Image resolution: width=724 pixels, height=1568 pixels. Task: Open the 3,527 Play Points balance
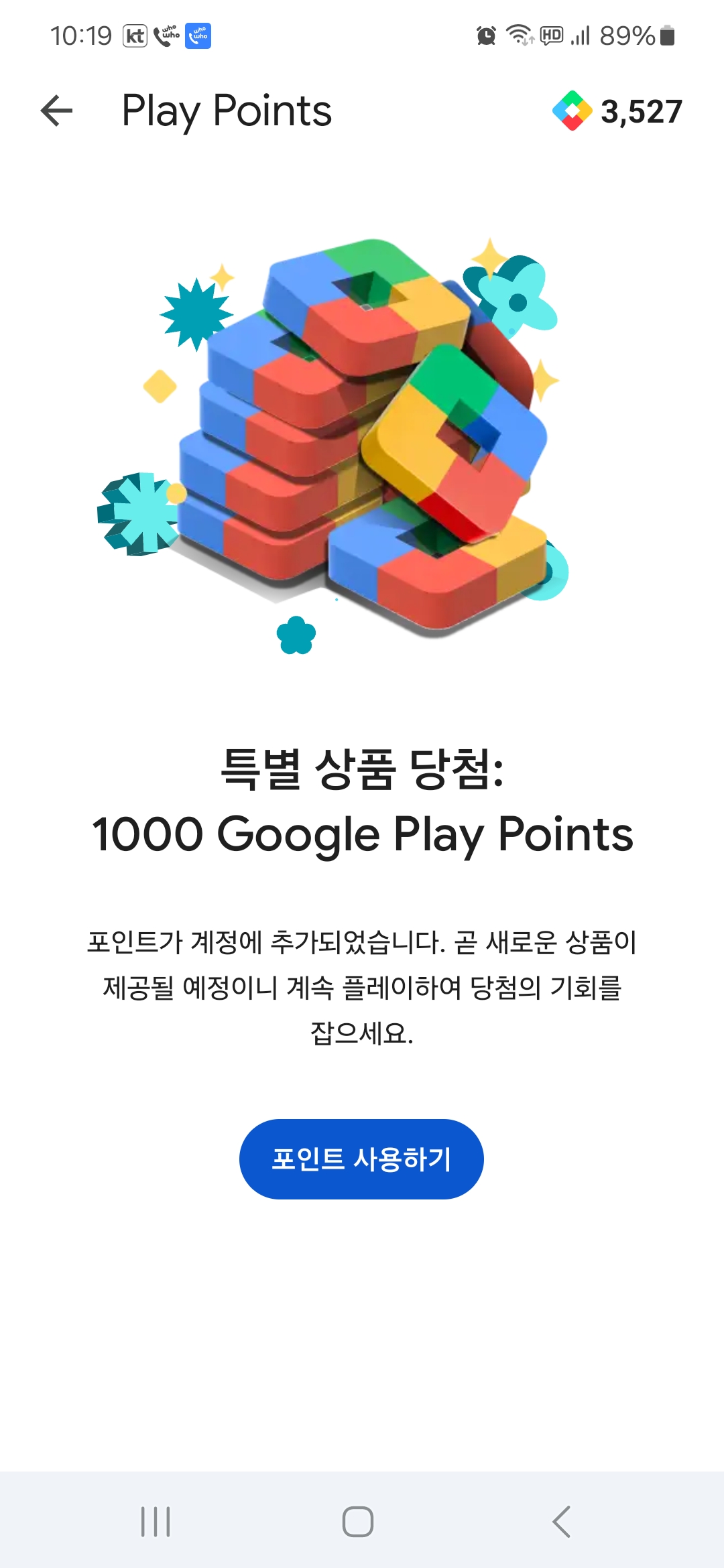pyautogui.click(x=617, y=111)
